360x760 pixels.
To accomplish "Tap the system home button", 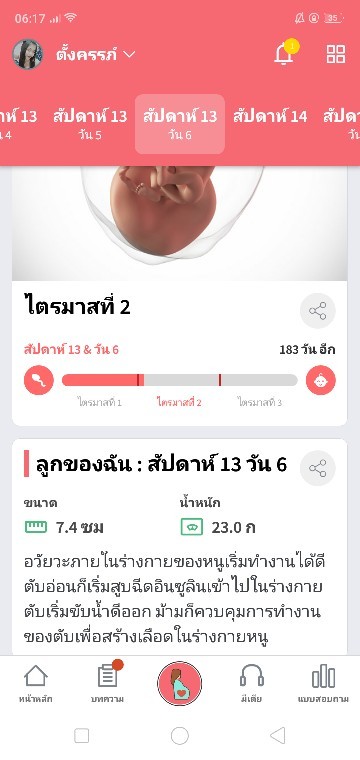I will [x=180, y=736].
